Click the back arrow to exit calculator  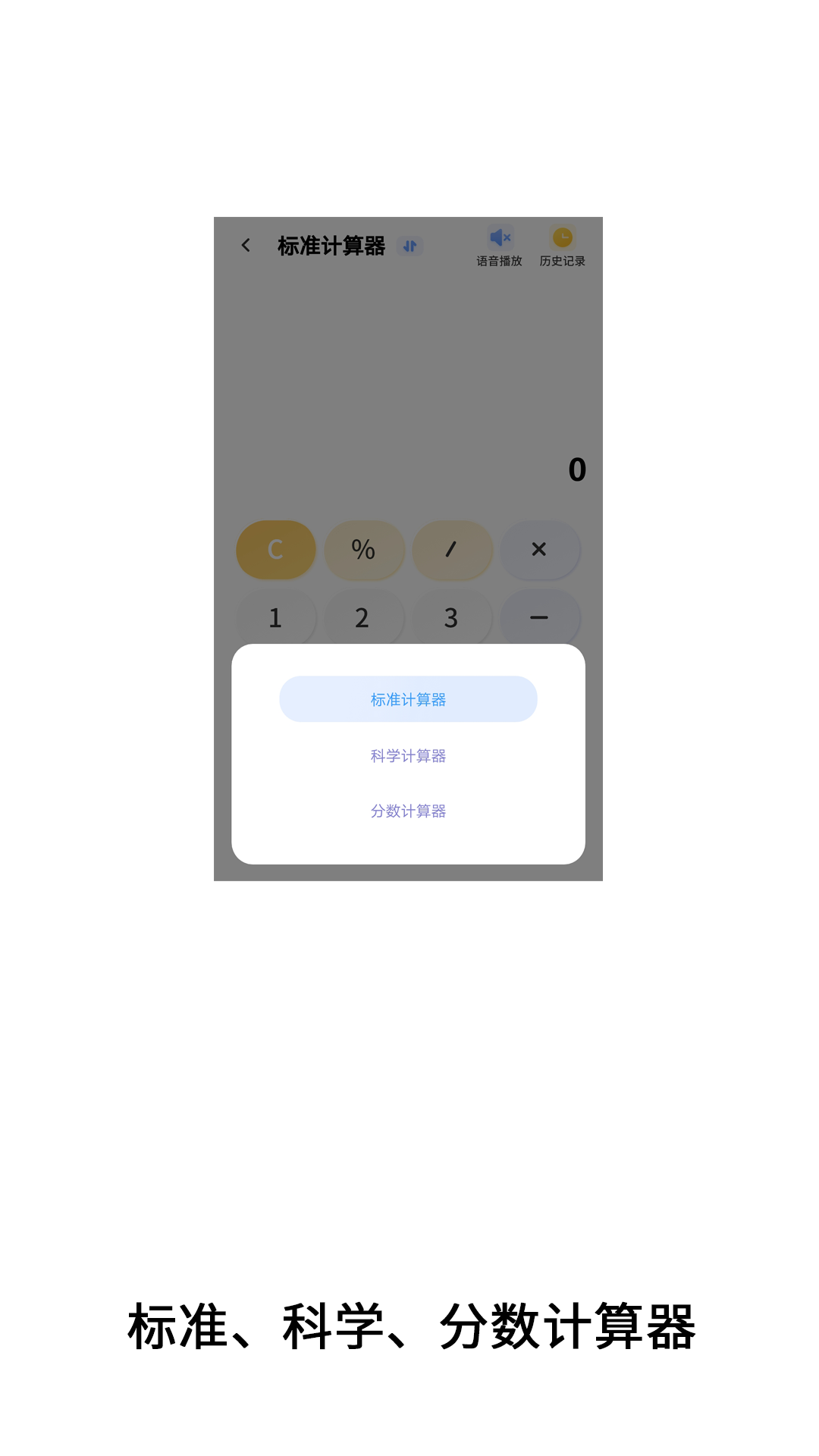click(x=246, y=244)
